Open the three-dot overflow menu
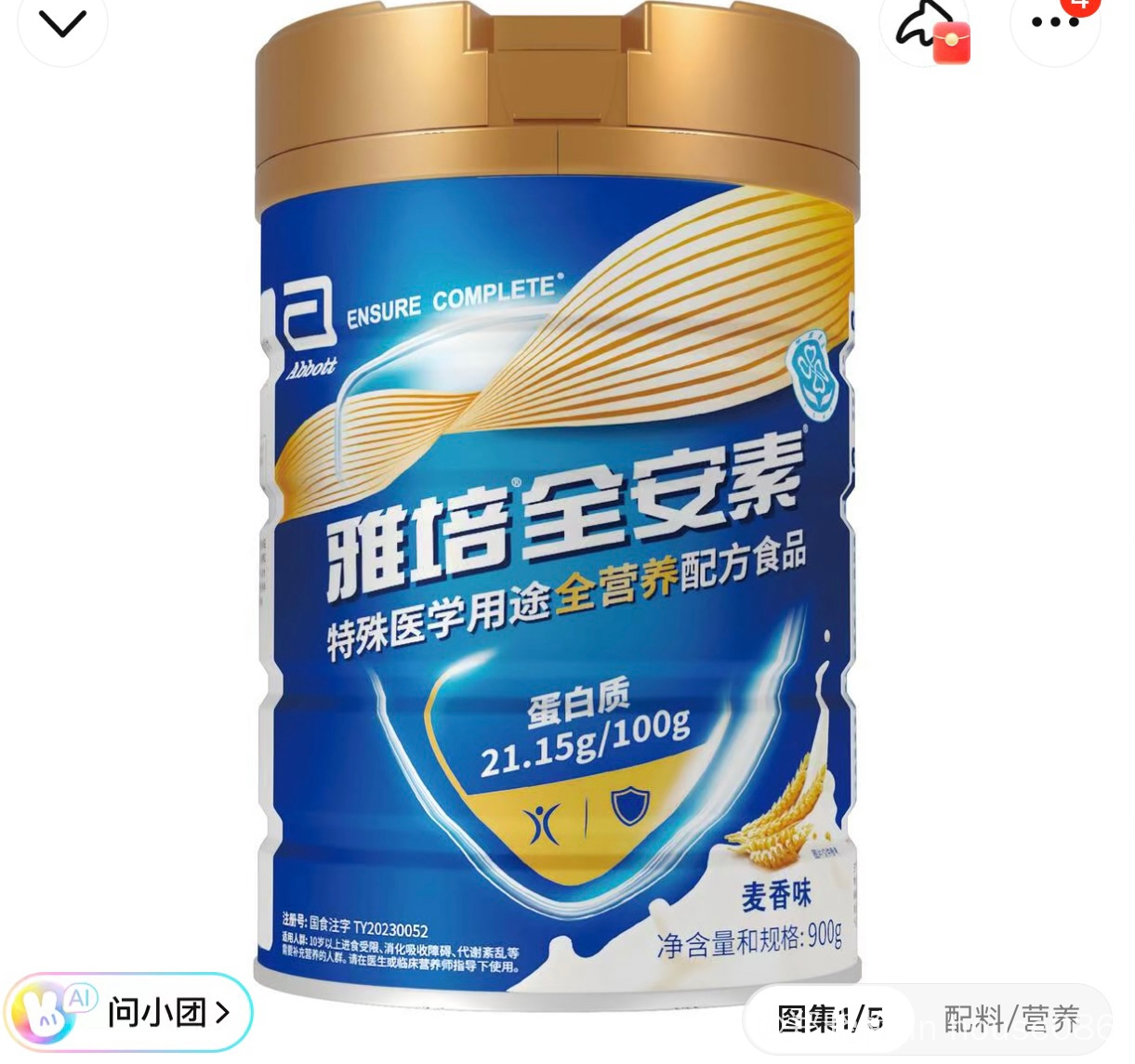1135x1064 pixels. [1055, 22]
